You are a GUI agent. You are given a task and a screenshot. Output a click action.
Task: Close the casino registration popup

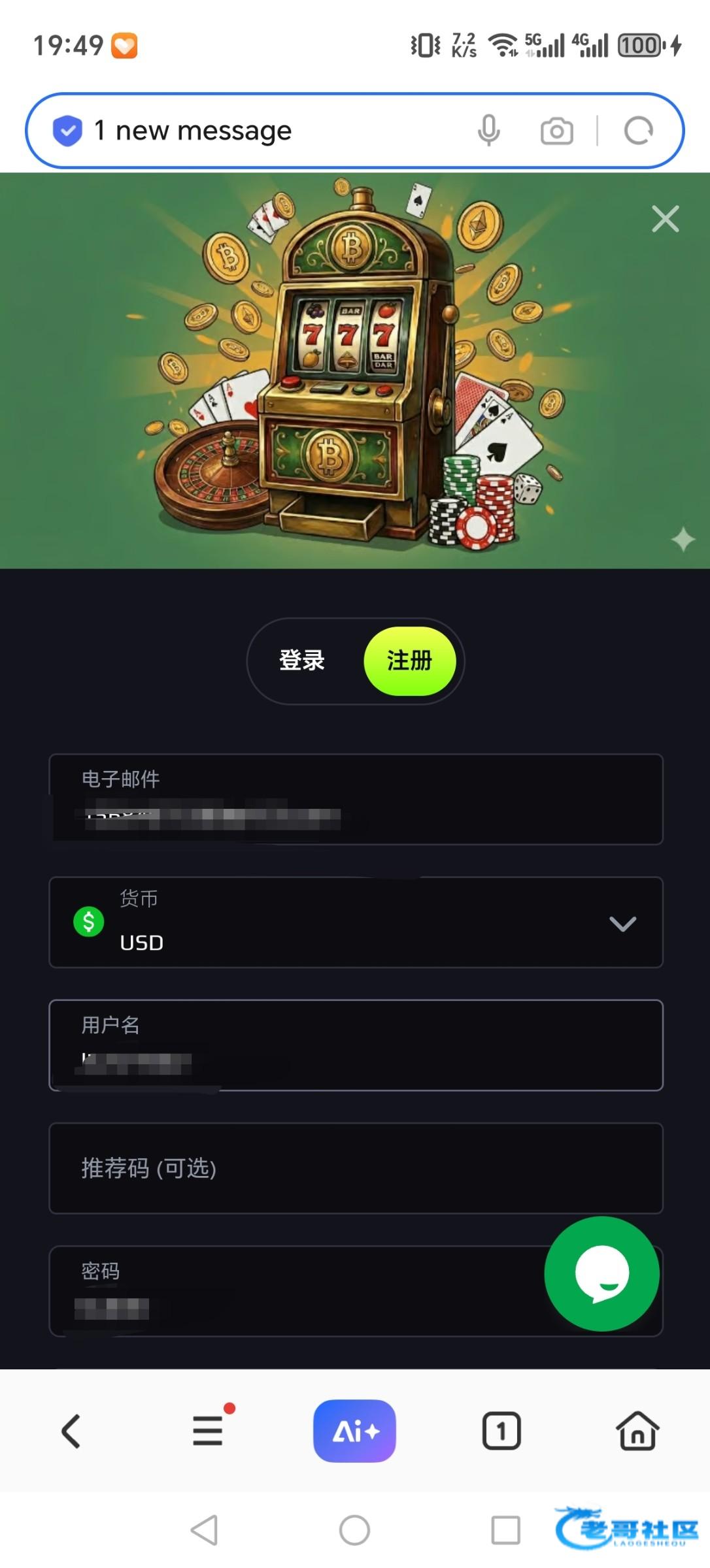pyautogui.click(x=665, y=219)
